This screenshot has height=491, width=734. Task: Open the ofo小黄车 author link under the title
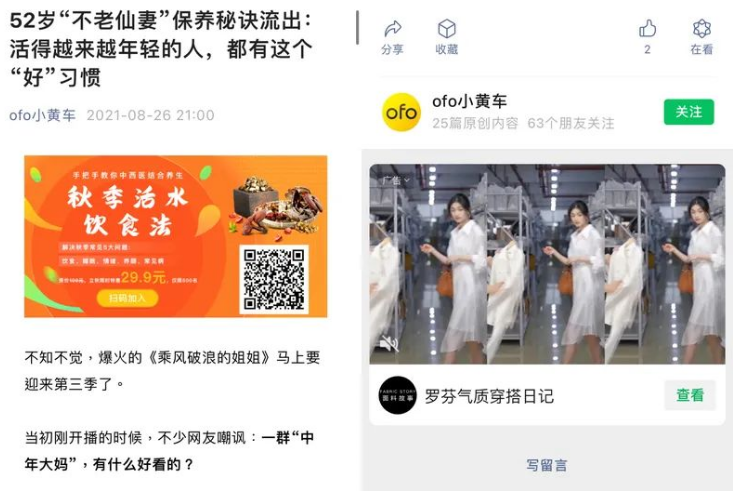42,115
